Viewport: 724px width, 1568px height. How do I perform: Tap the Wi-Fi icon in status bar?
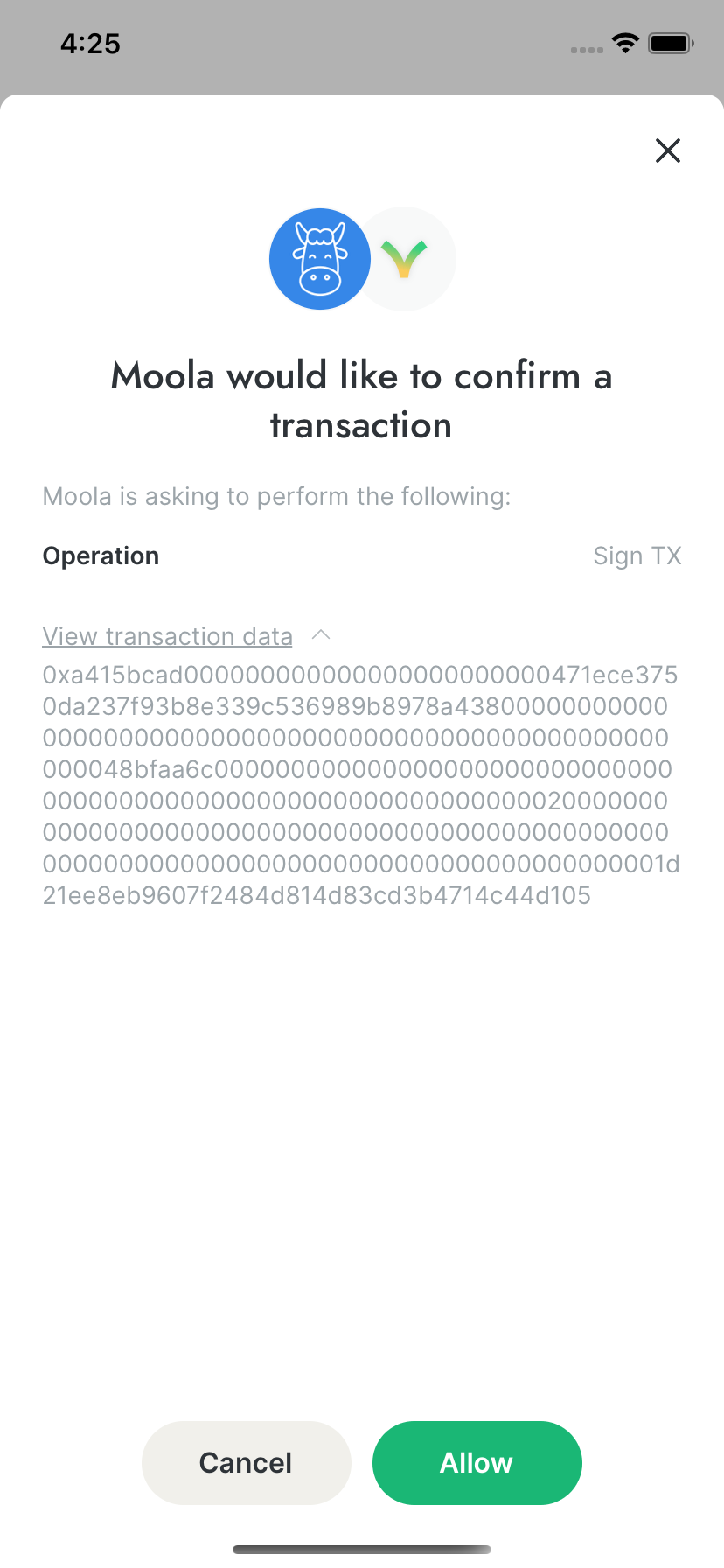(624, 43)
